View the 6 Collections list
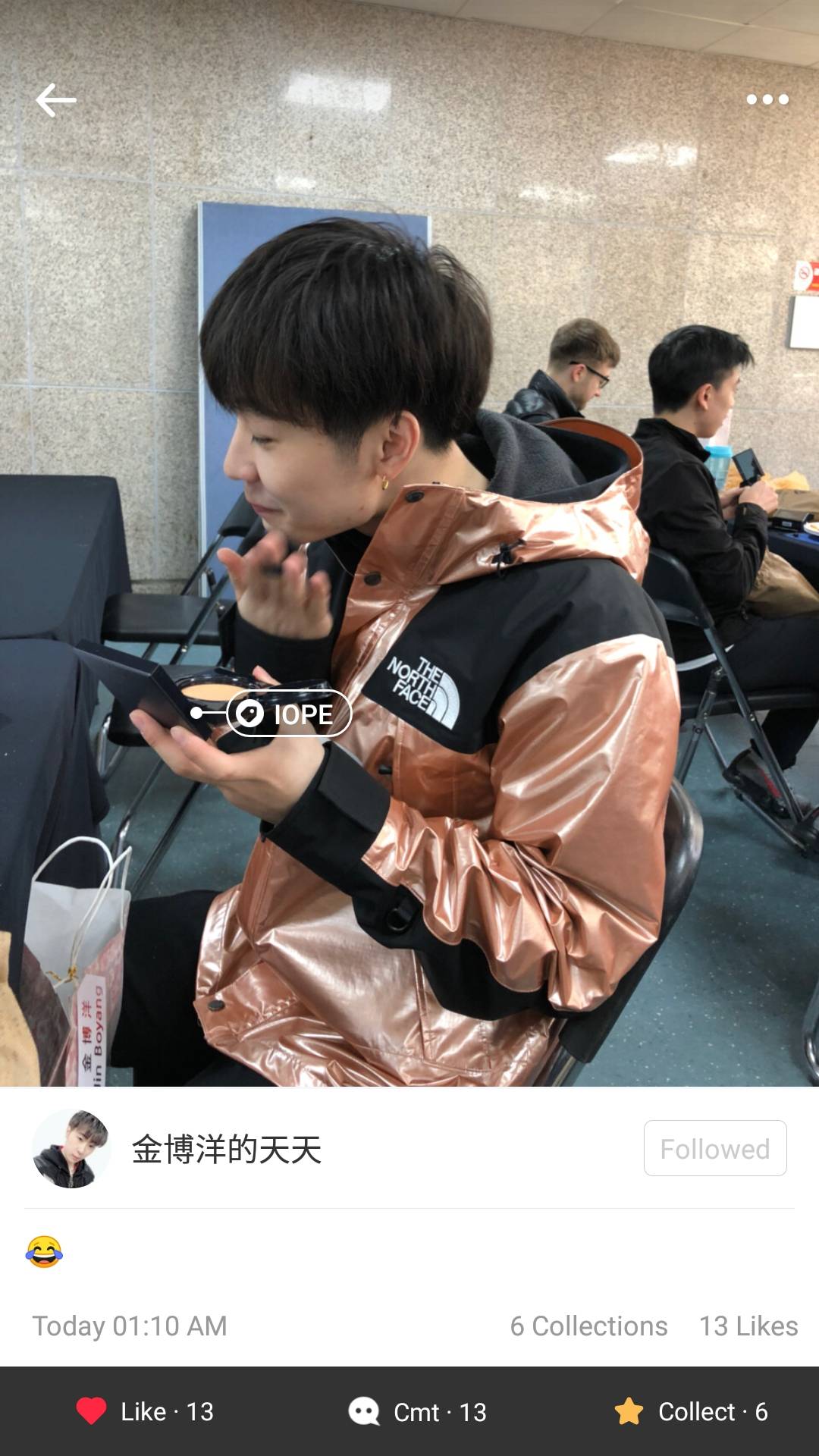The image size is (819, 1456). 588,1326
